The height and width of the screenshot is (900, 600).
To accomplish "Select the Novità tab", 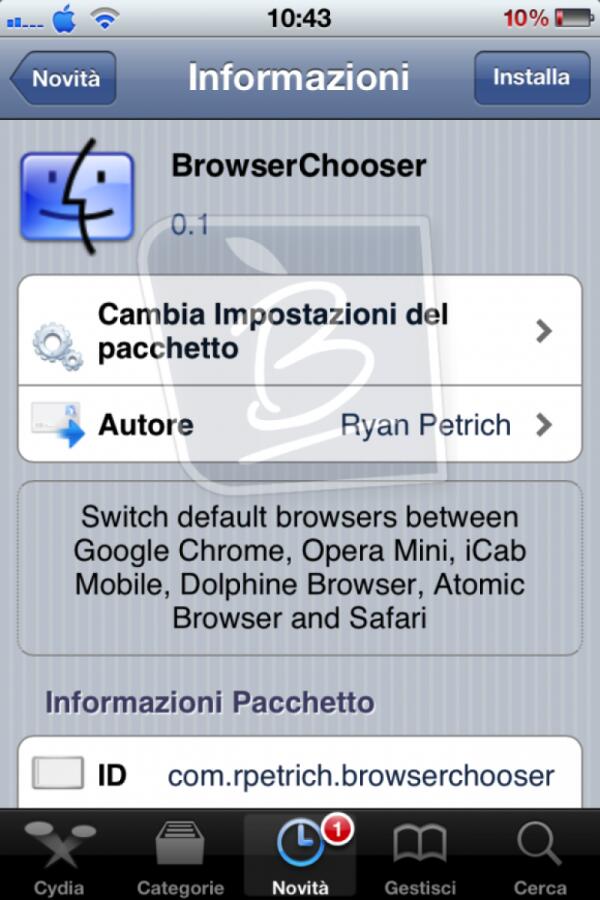I will (x=300, y=857).
